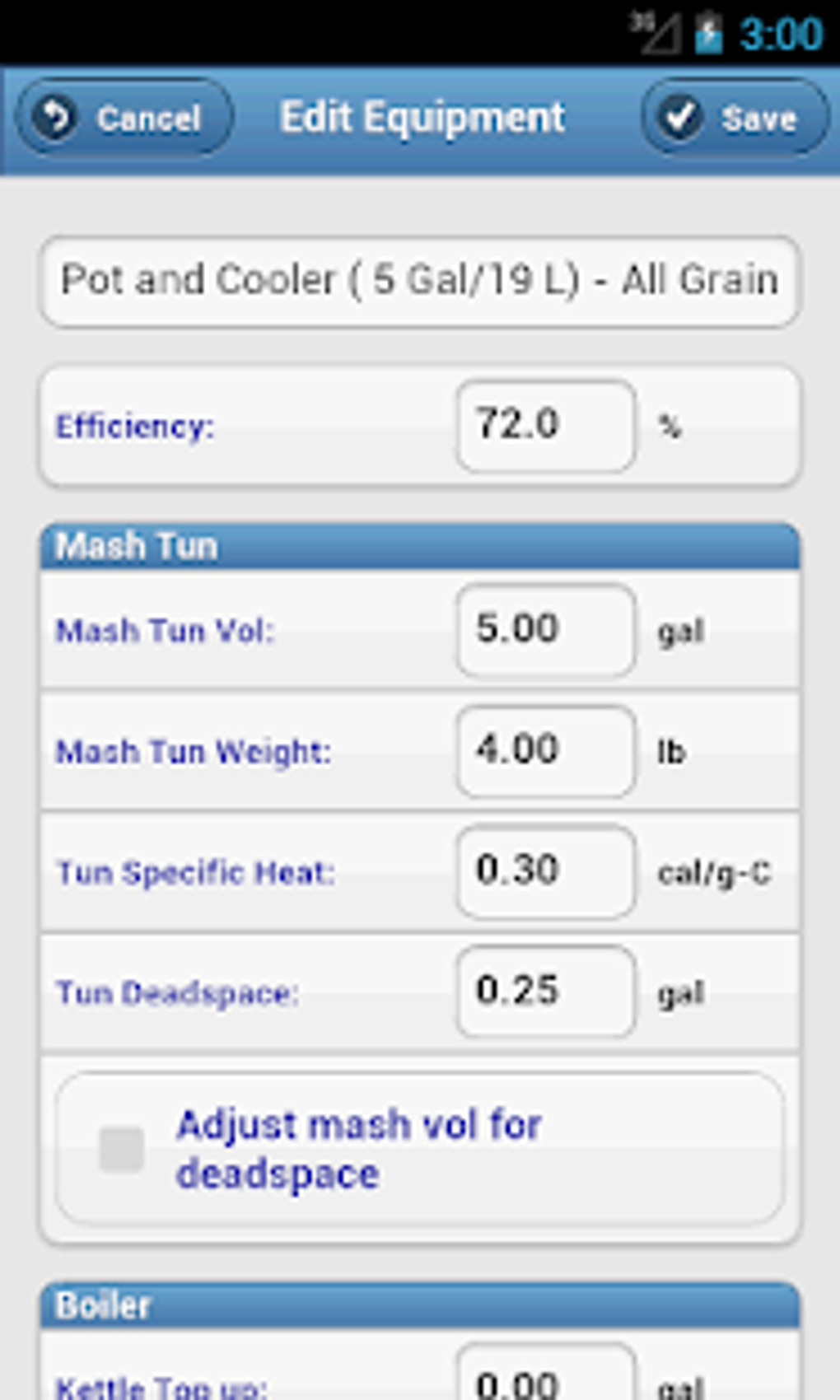
Task: Edit the equipment name field
Action: (x=420, y=282)
